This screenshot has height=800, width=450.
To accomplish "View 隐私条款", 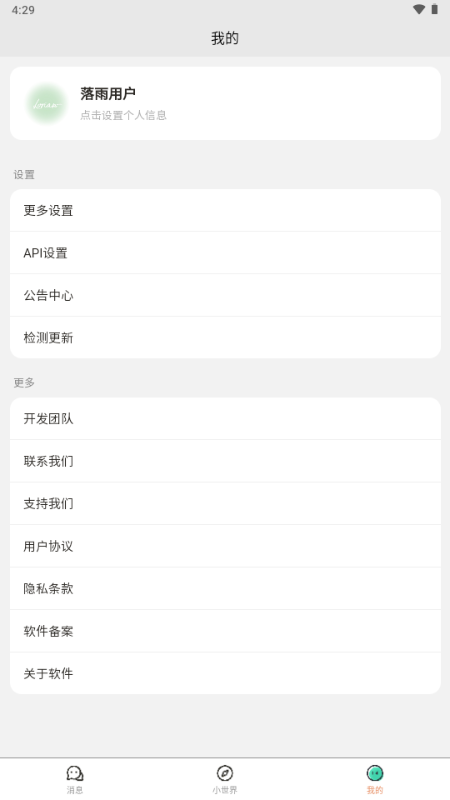I will (x=225, y=588).
